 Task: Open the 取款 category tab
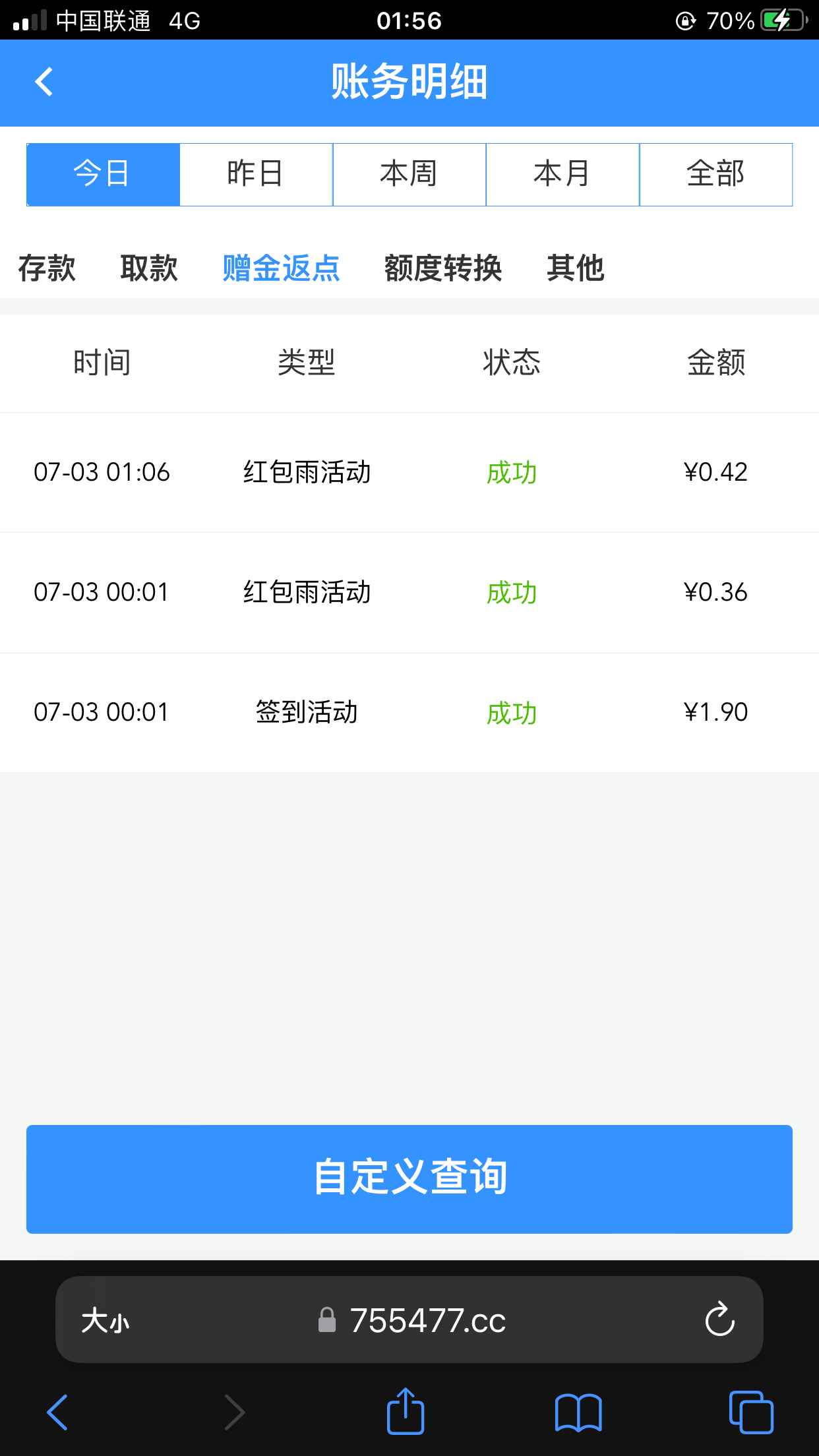tap(149, 268)
